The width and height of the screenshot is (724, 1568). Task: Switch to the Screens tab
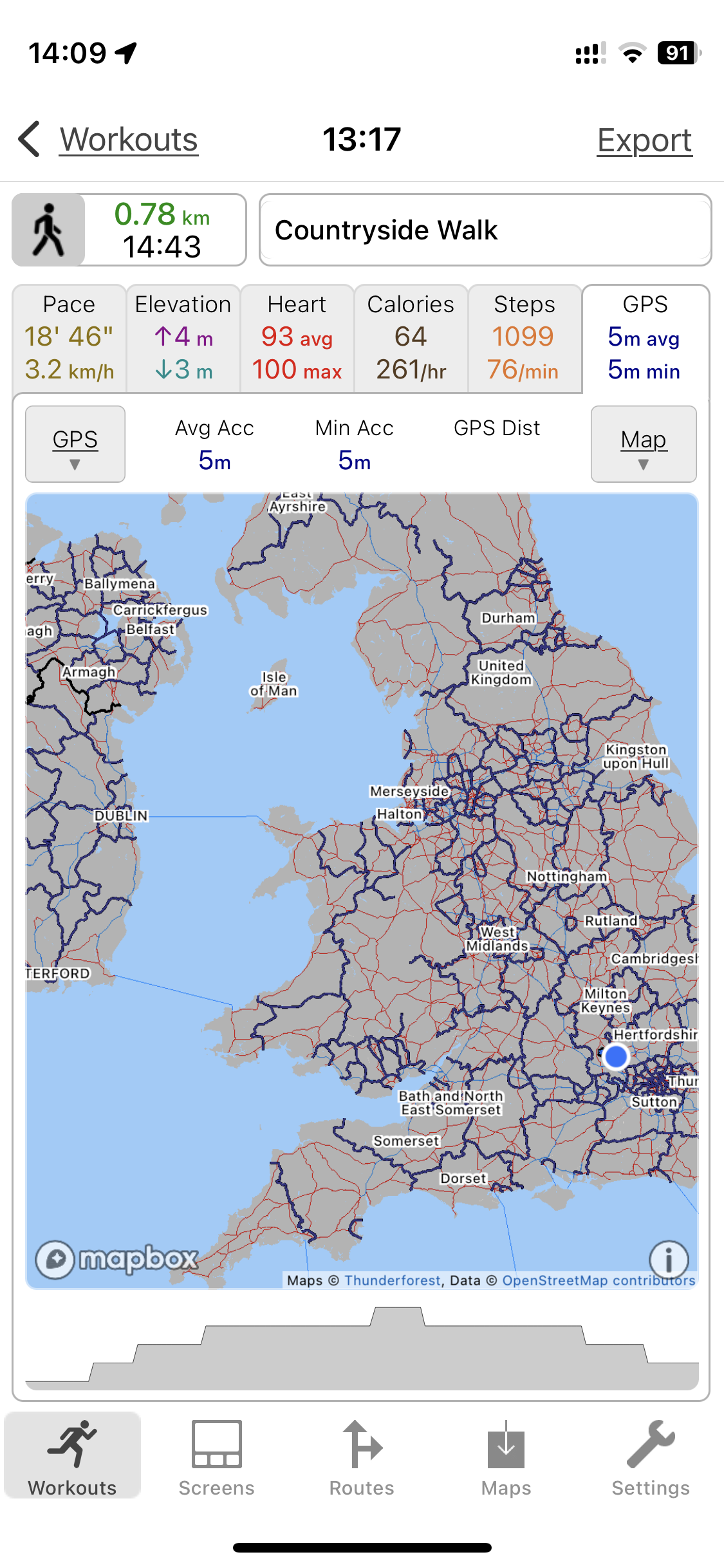click(x=217, y=1458)
